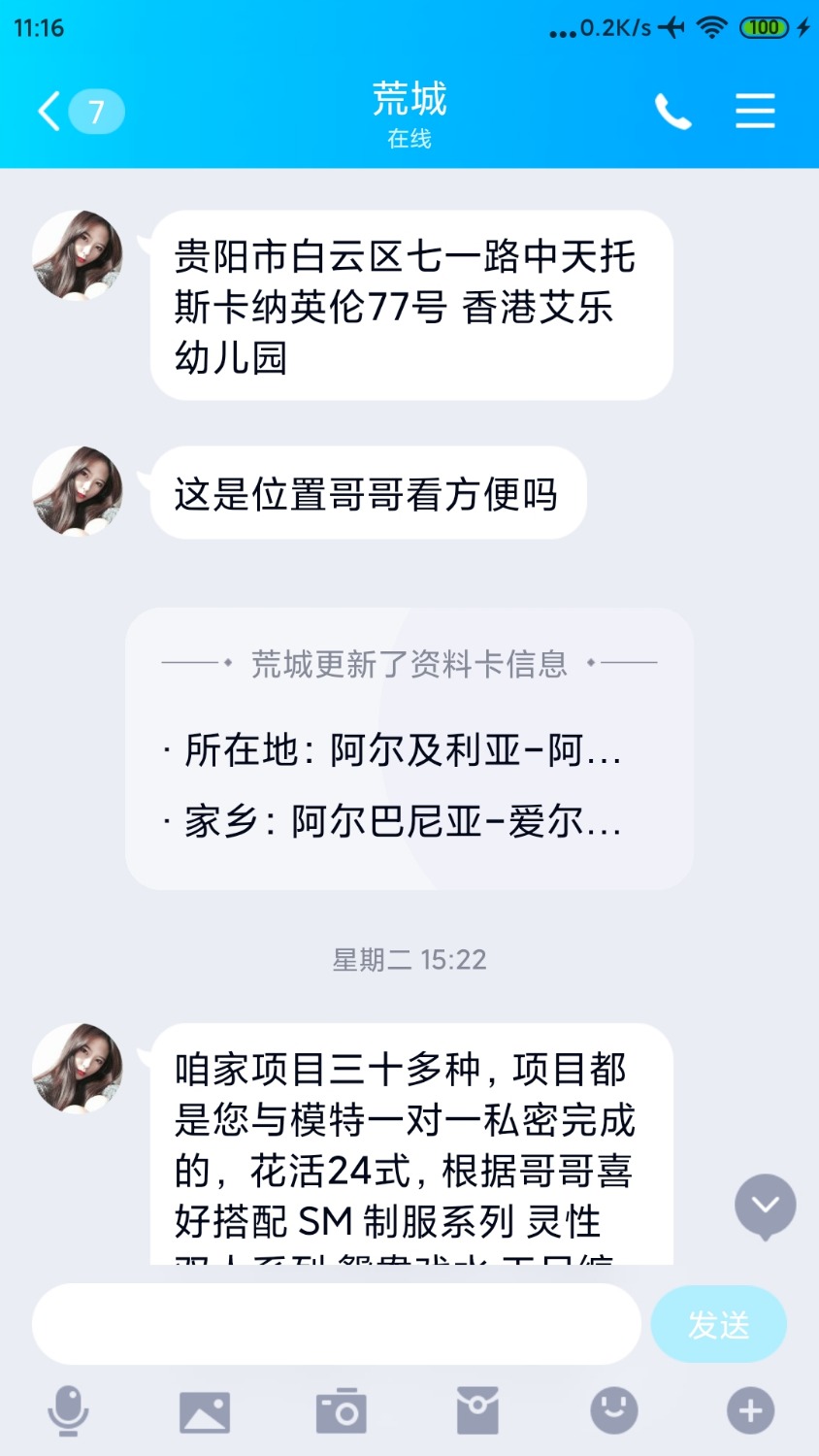This screenshot has width=819, height=1456.
Task: Open the red packet icon
Action: pos(476,1412)
